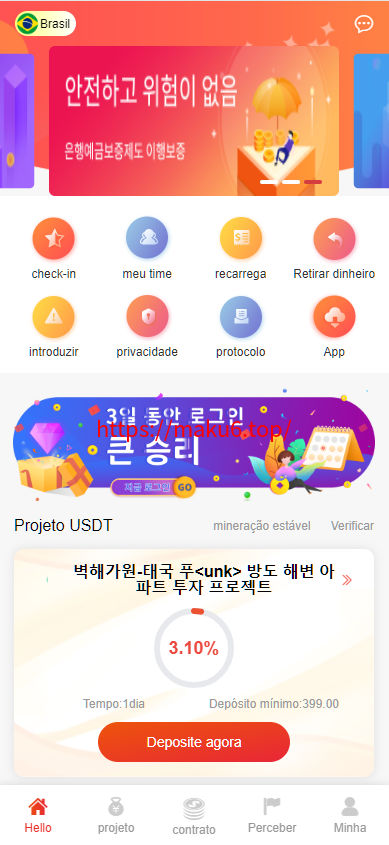This screenshot has width=389, height=845.
Task: Go to recarrega
Action: (241, 248)
